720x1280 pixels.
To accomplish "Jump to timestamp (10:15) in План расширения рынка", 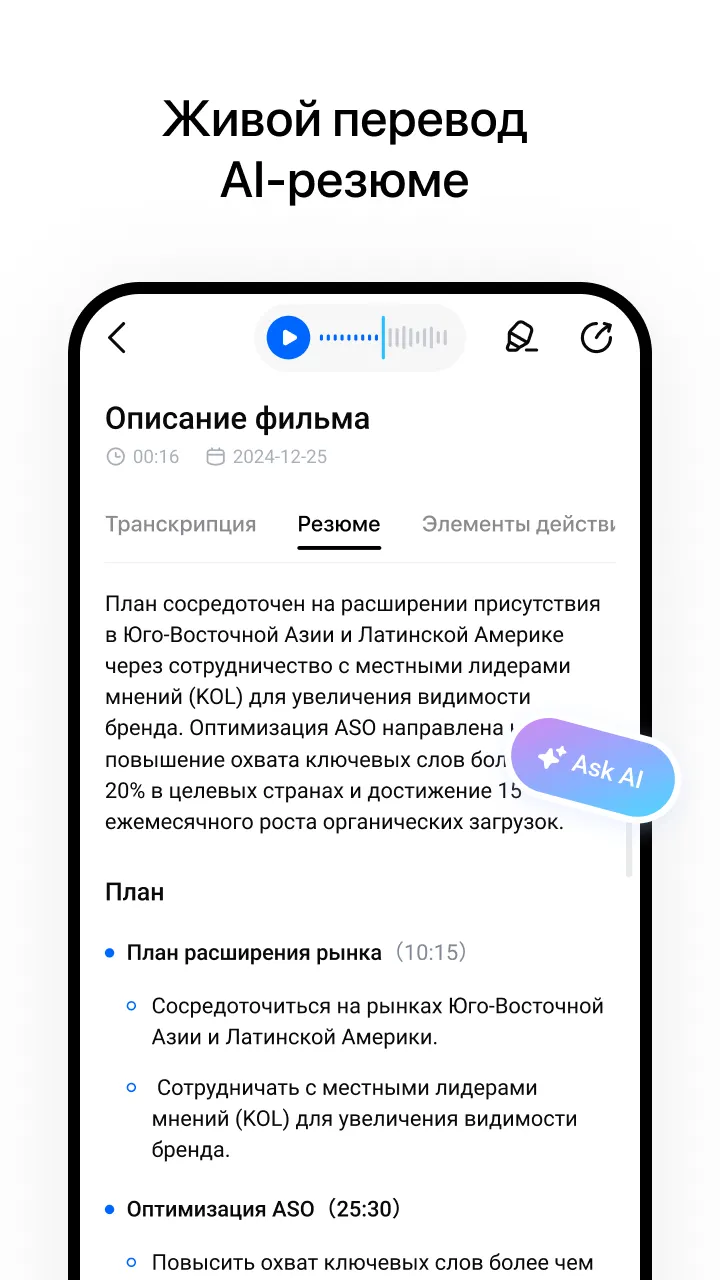I will (x=429, y=952).
